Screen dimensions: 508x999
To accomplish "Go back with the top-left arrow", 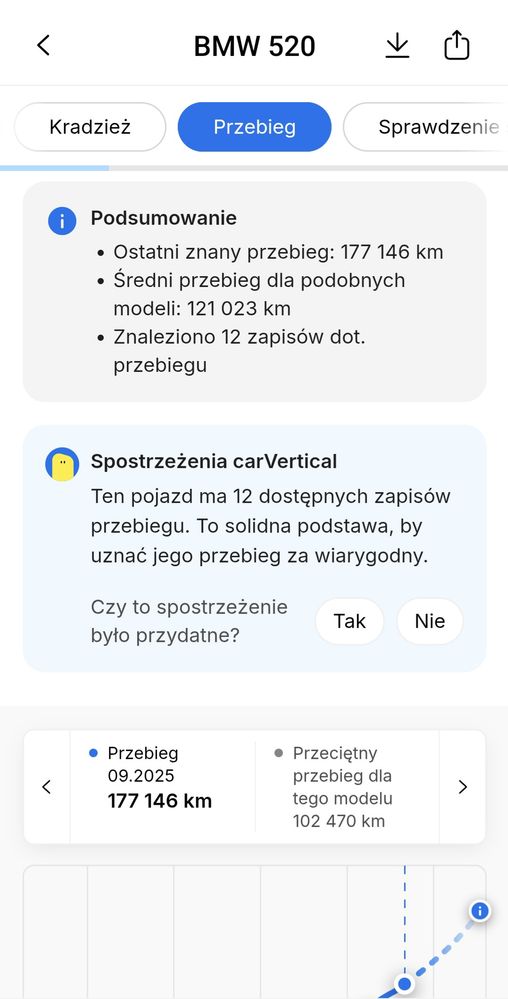I will coord(43,45).
